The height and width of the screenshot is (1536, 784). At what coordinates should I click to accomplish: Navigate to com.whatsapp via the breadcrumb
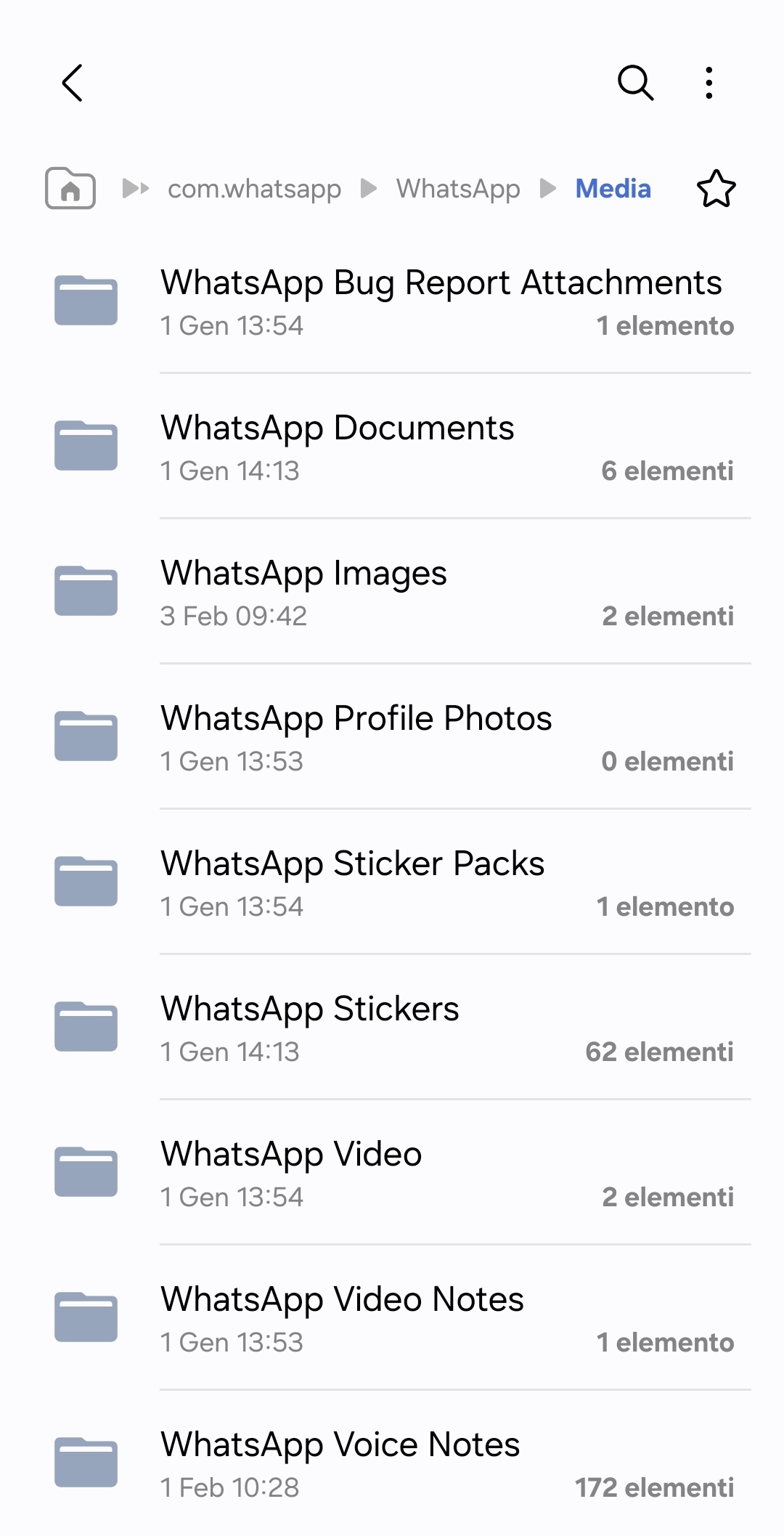coord(255,189)
